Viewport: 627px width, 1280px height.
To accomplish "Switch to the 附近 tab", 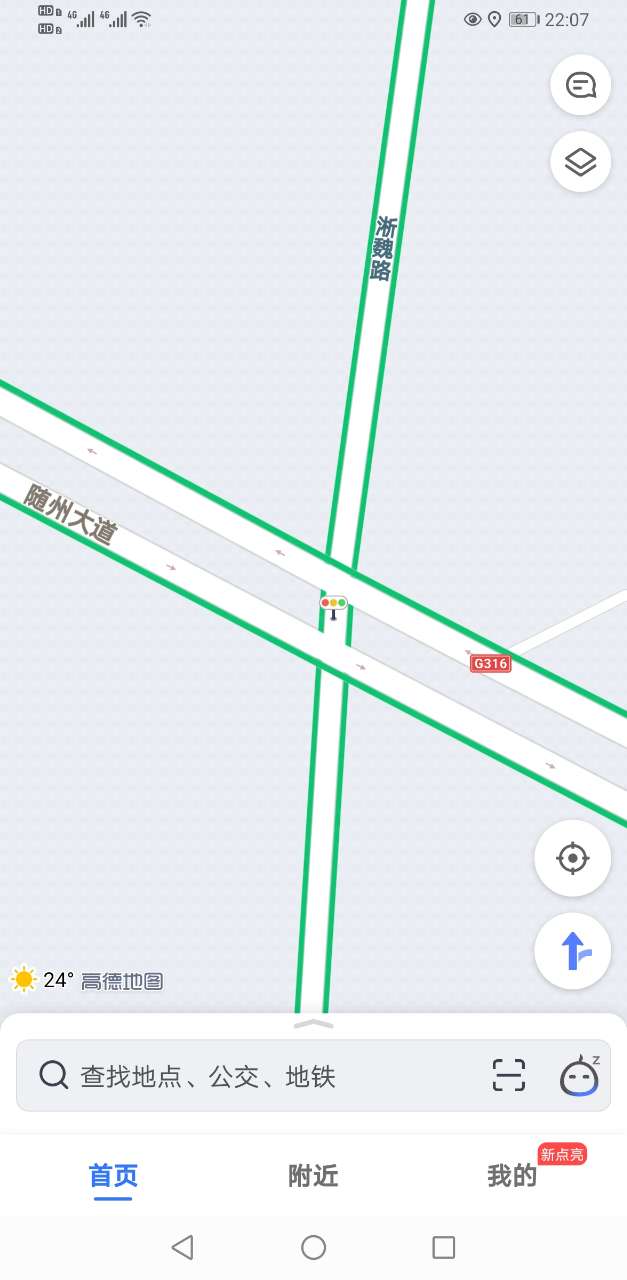I will 313,1176.
